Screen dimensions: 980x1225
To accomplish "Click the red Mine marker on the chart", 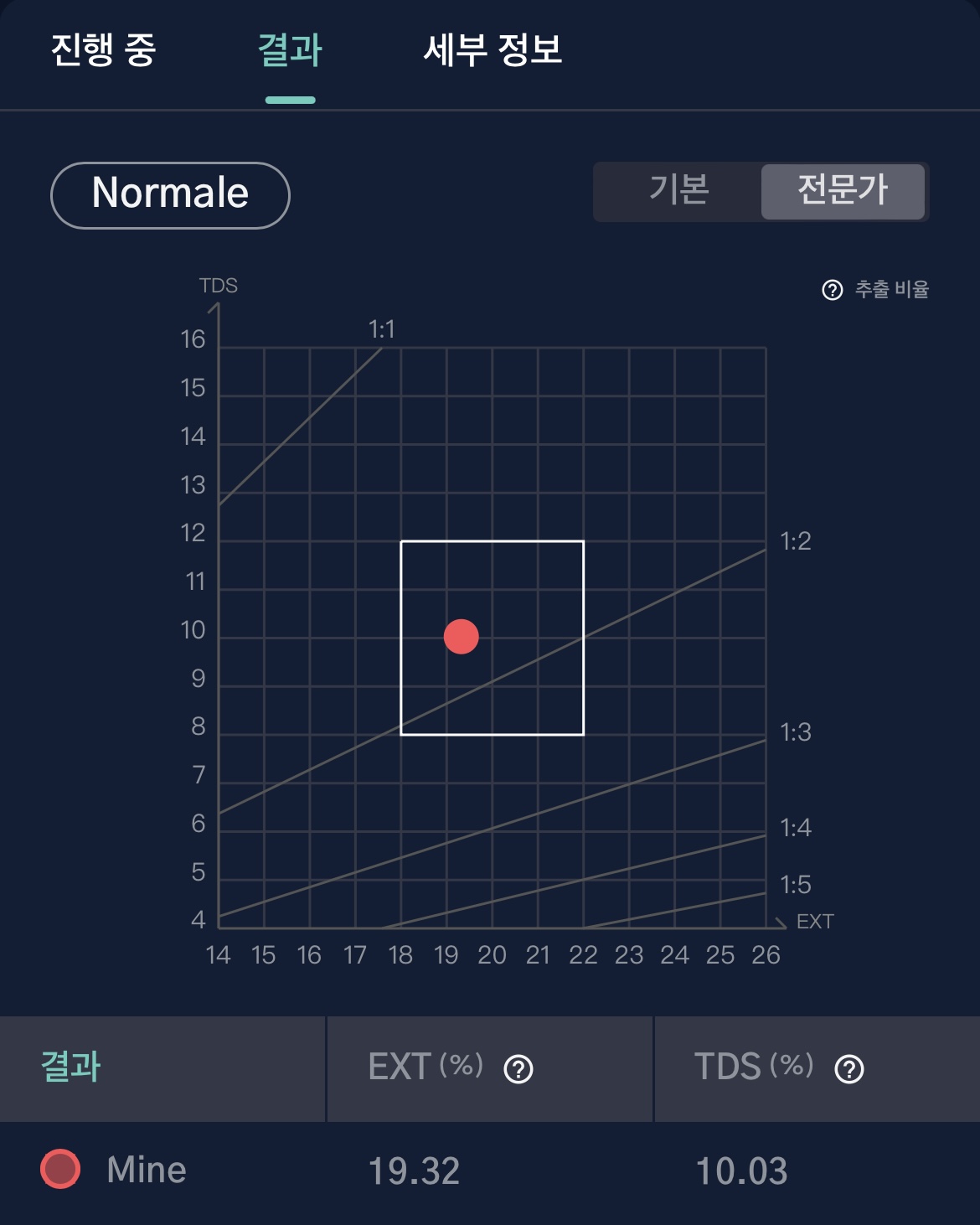I will pyautogui.click(x=462, y=636).
